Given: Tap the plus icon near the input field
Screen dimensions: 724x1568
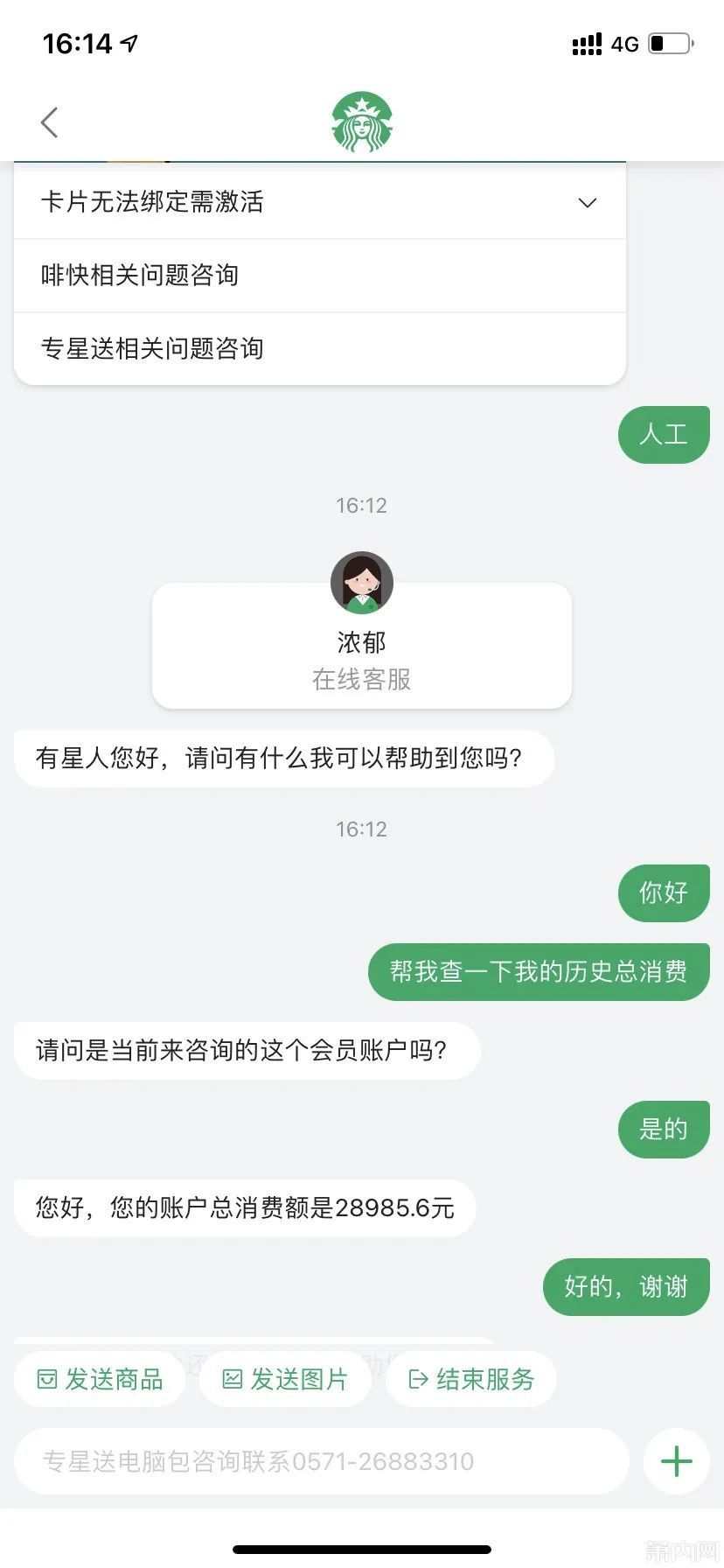Looking at the screenshot, I should [674, 1460].
